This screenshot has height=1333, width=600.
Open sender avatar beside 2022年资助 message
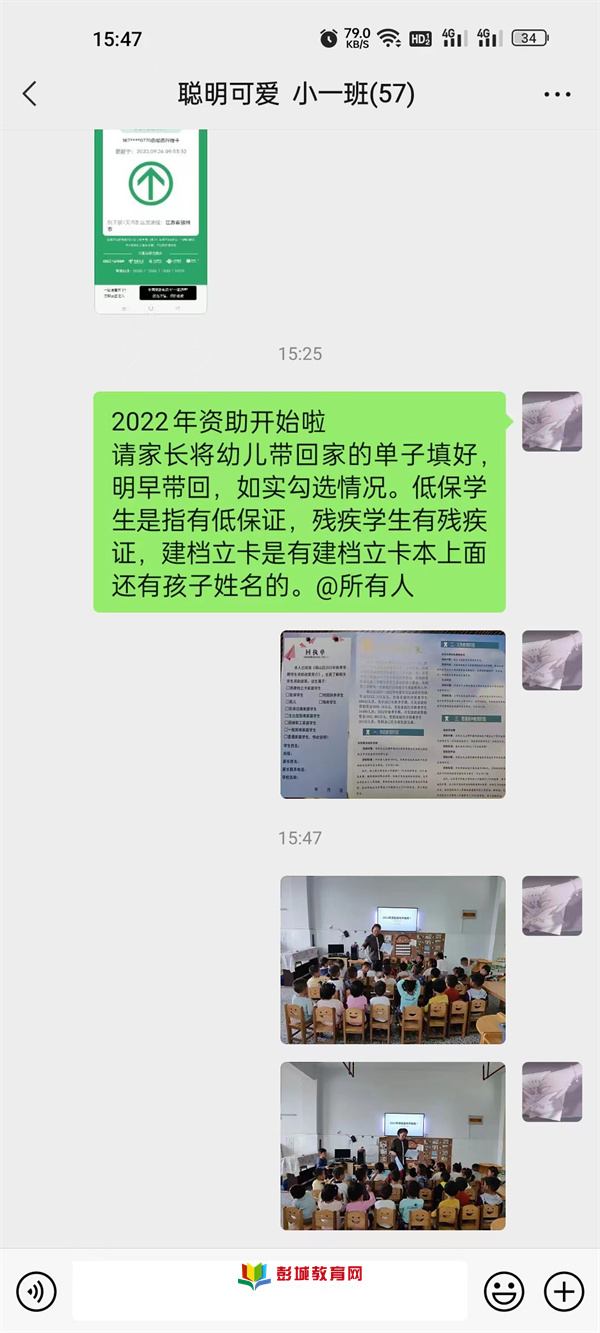click(x=552, y=421)
